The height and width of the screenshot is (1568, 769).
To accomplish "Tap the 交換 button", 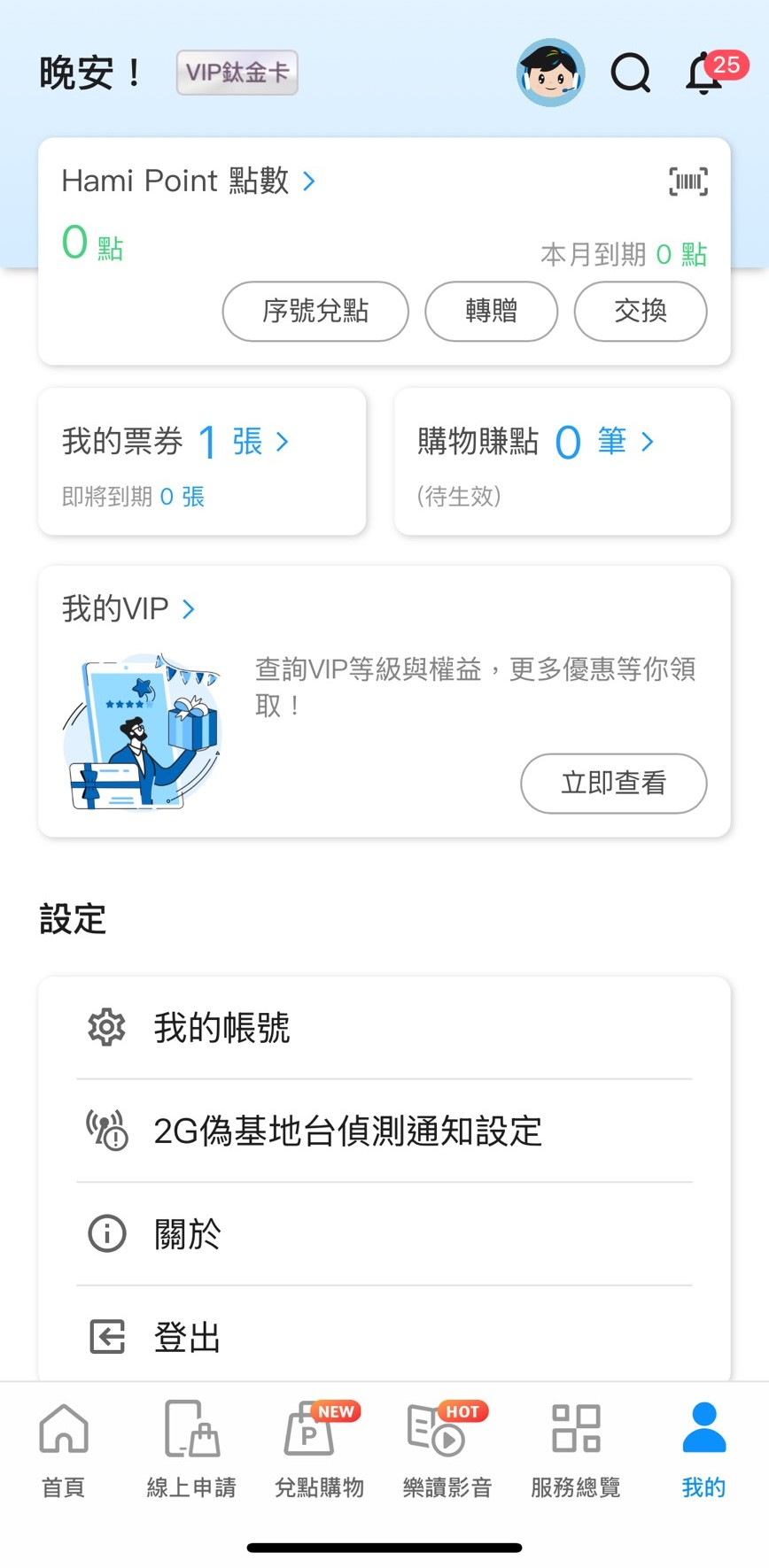I will [640, 311].
